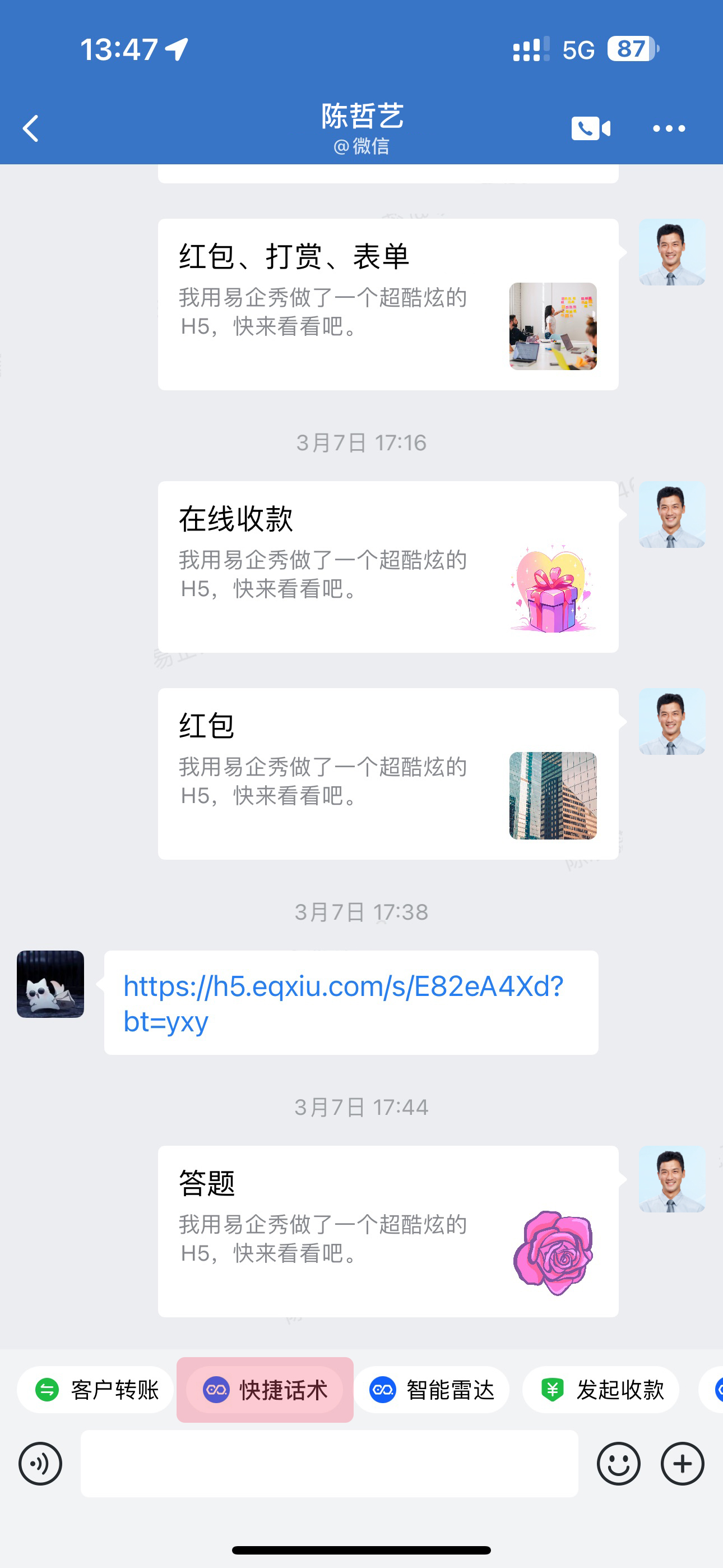
Task: Open the 在线收款 H5 card
Action: (388, 567)
